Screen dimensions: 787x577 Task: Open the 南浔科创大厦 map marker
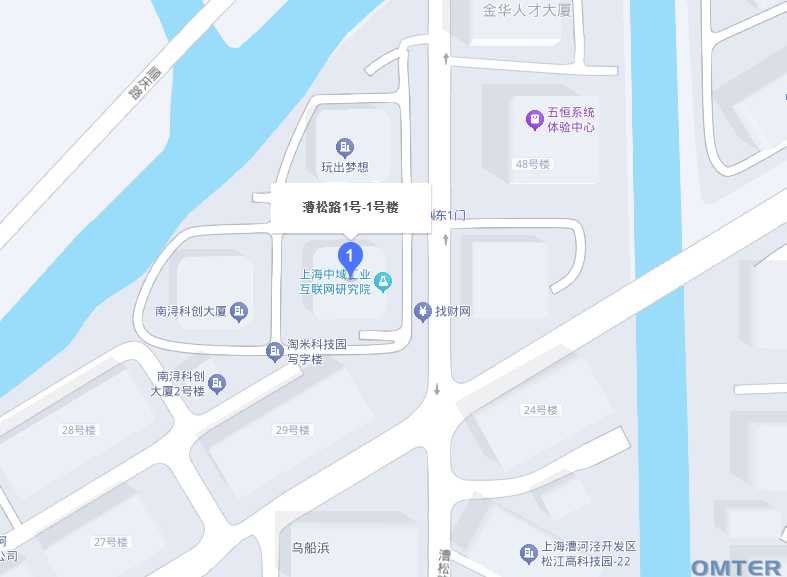[x=239, y=313]
